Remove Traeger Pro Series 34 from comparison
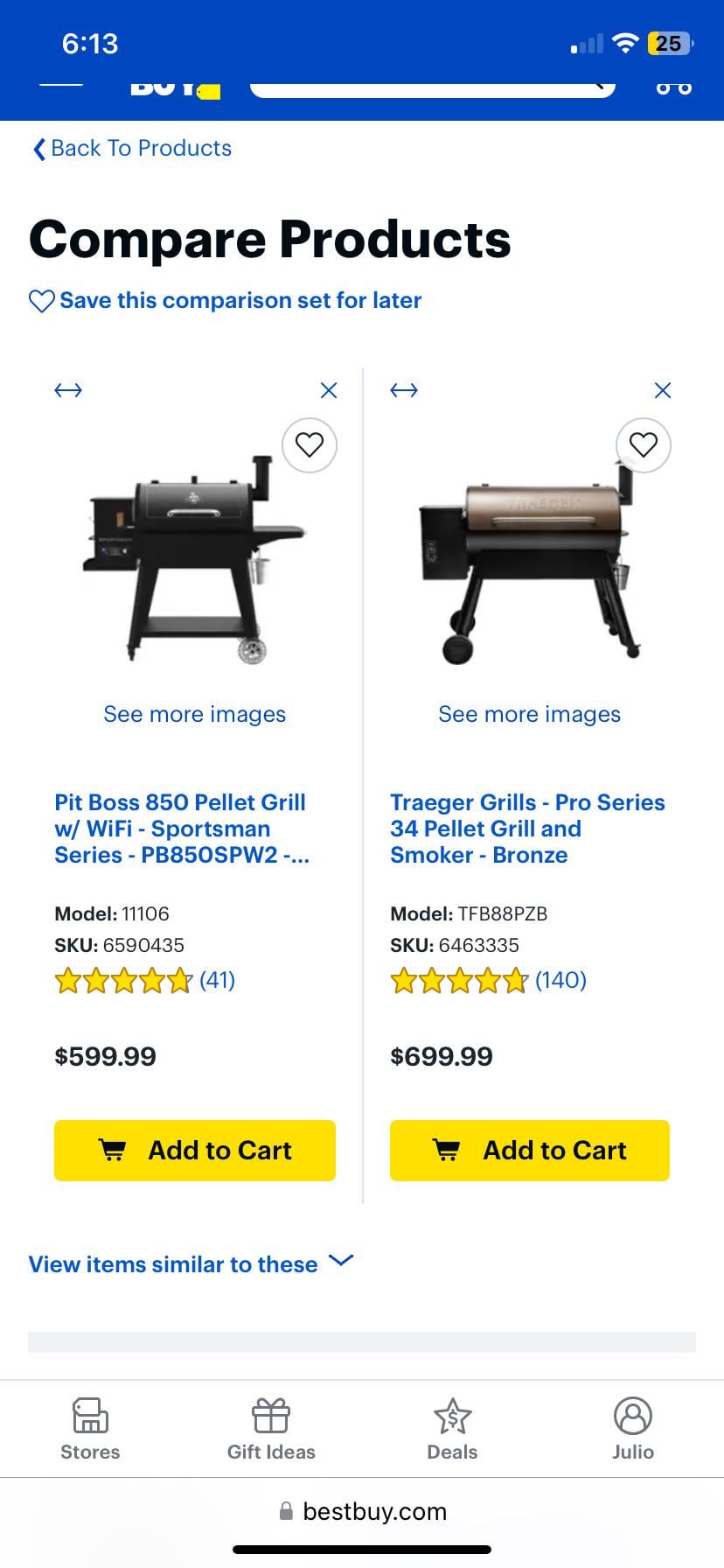This screenshot has height=1568, width=724. coord(663,390)
